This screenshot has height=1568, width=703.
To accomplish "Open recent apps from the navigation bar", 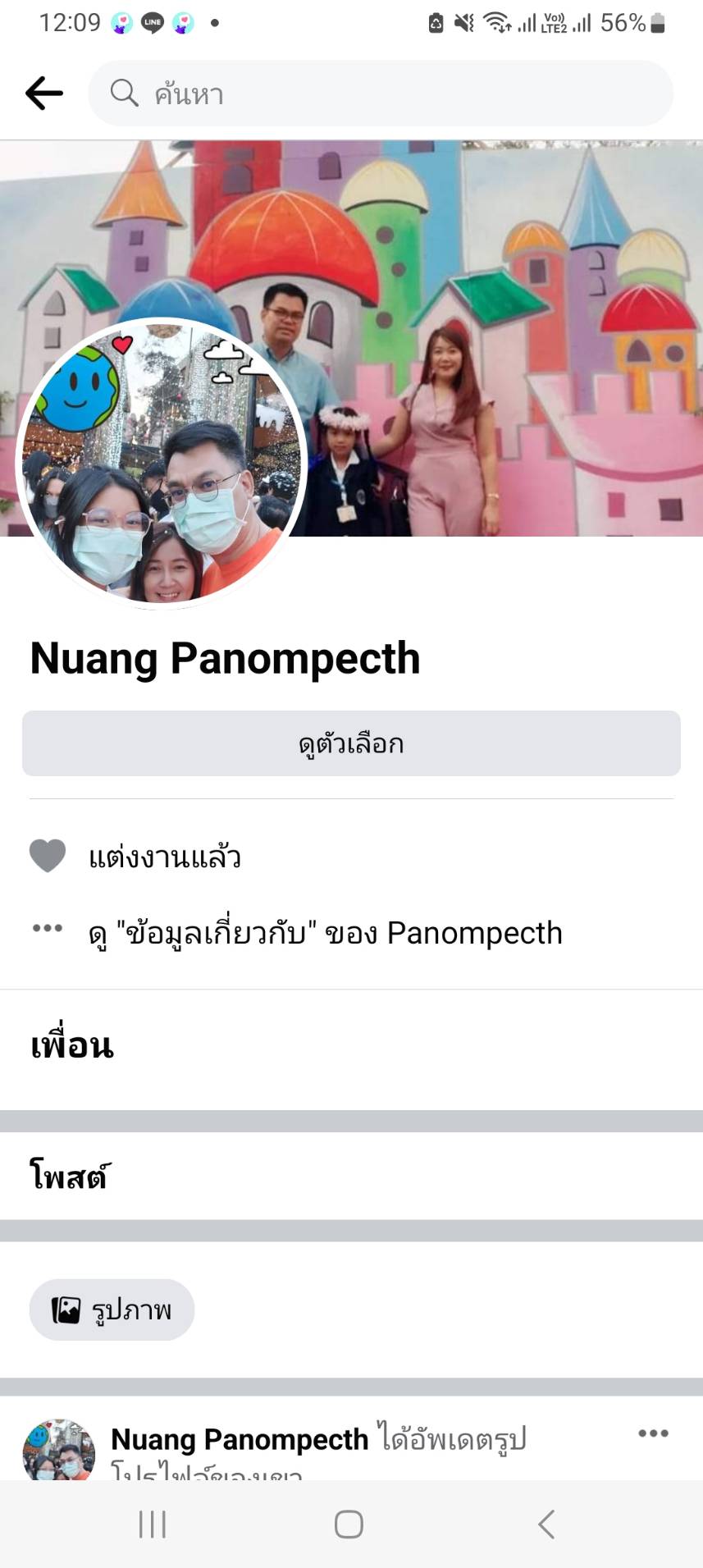I will pyautogui.click(x=153, y=1524).
